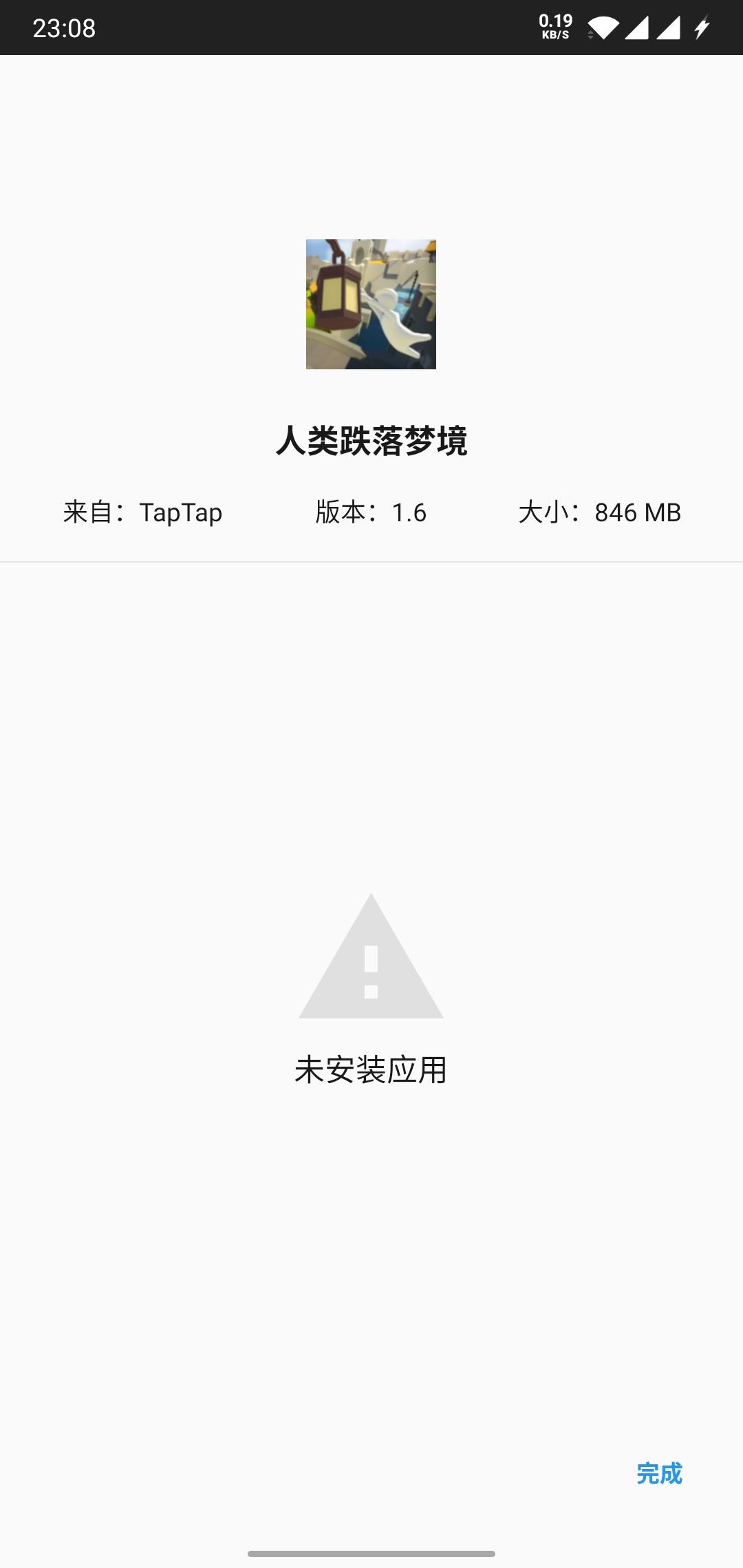Tap the divider line below app details
The image size is (743, 1568).
tap(371, 563)
